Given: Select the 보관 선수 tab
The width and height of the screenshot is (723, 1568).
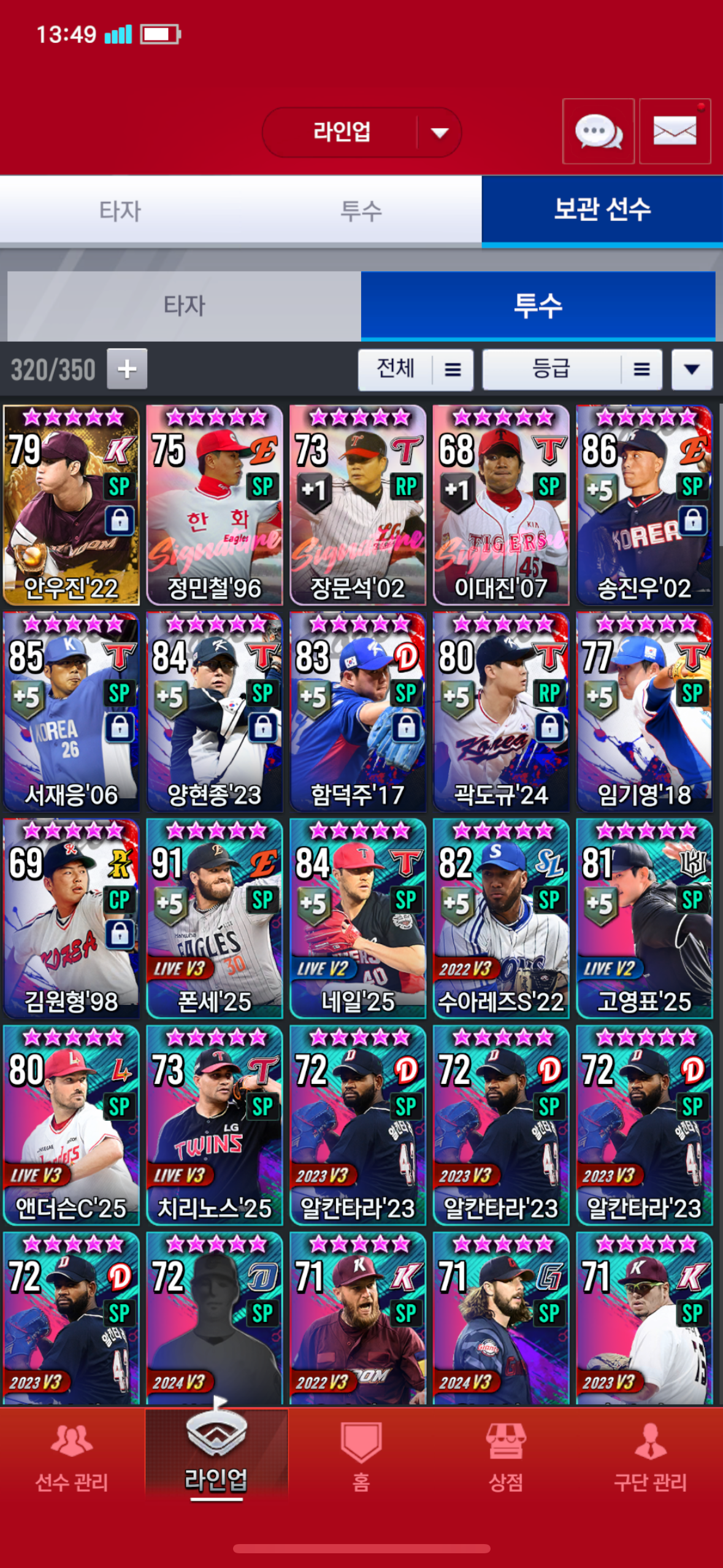Looking at the screenshot, I should 602,210.
